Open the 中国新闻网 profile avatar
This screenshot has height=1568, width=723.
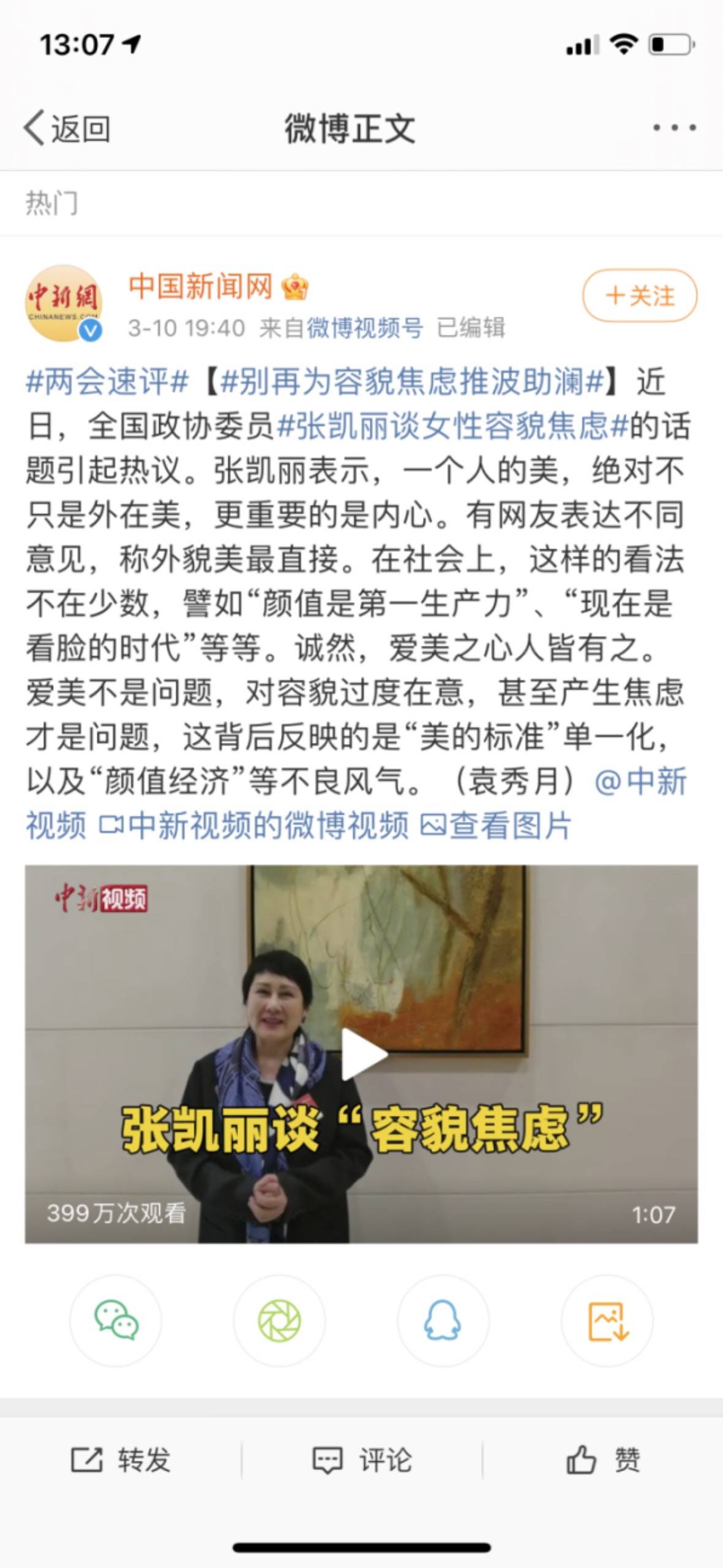pyautogui.click(x=63, y=303)
